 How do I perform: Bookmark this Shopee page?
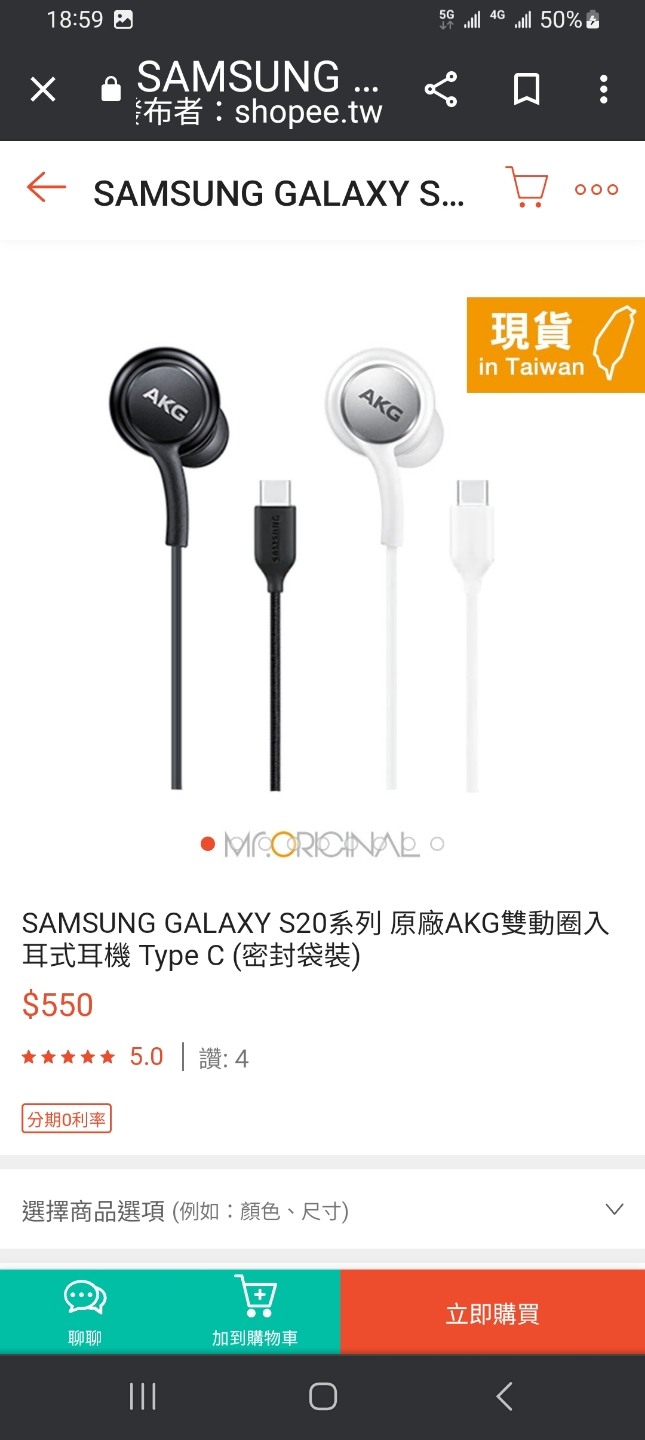click(x=526, y=90)
